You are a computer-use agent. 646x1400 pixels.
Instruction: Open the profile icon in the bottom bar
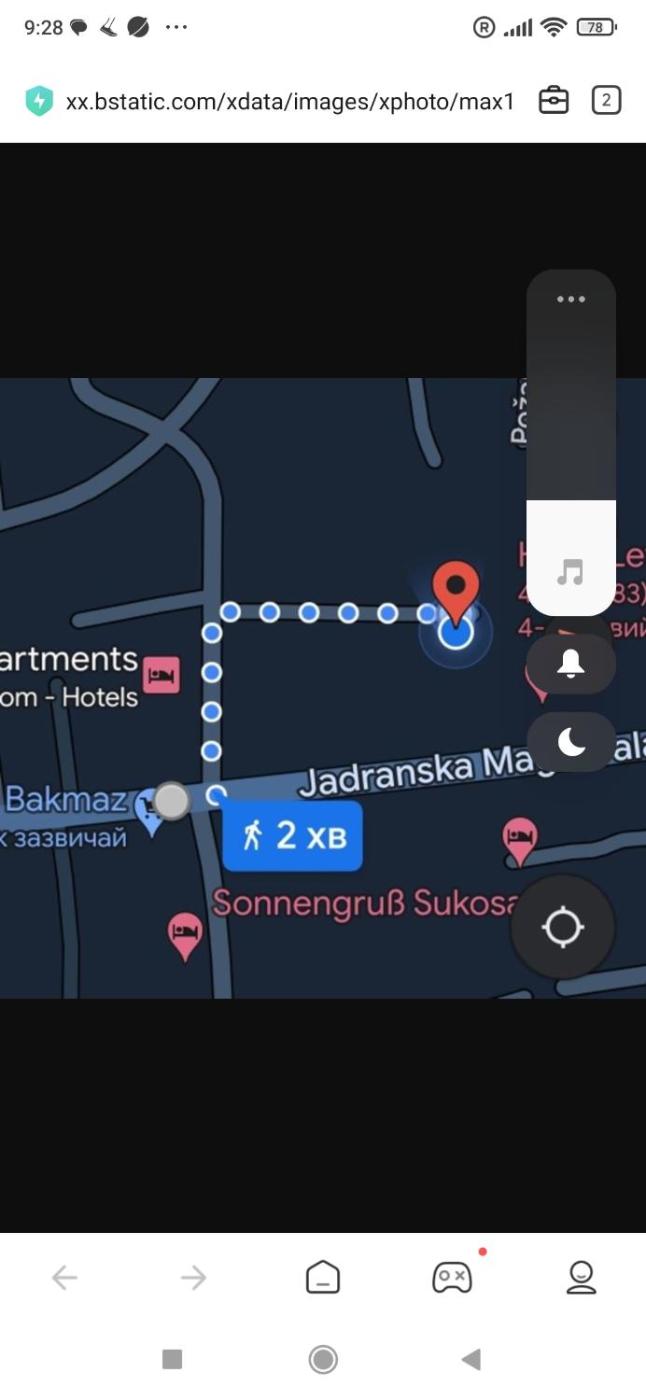581,1277
